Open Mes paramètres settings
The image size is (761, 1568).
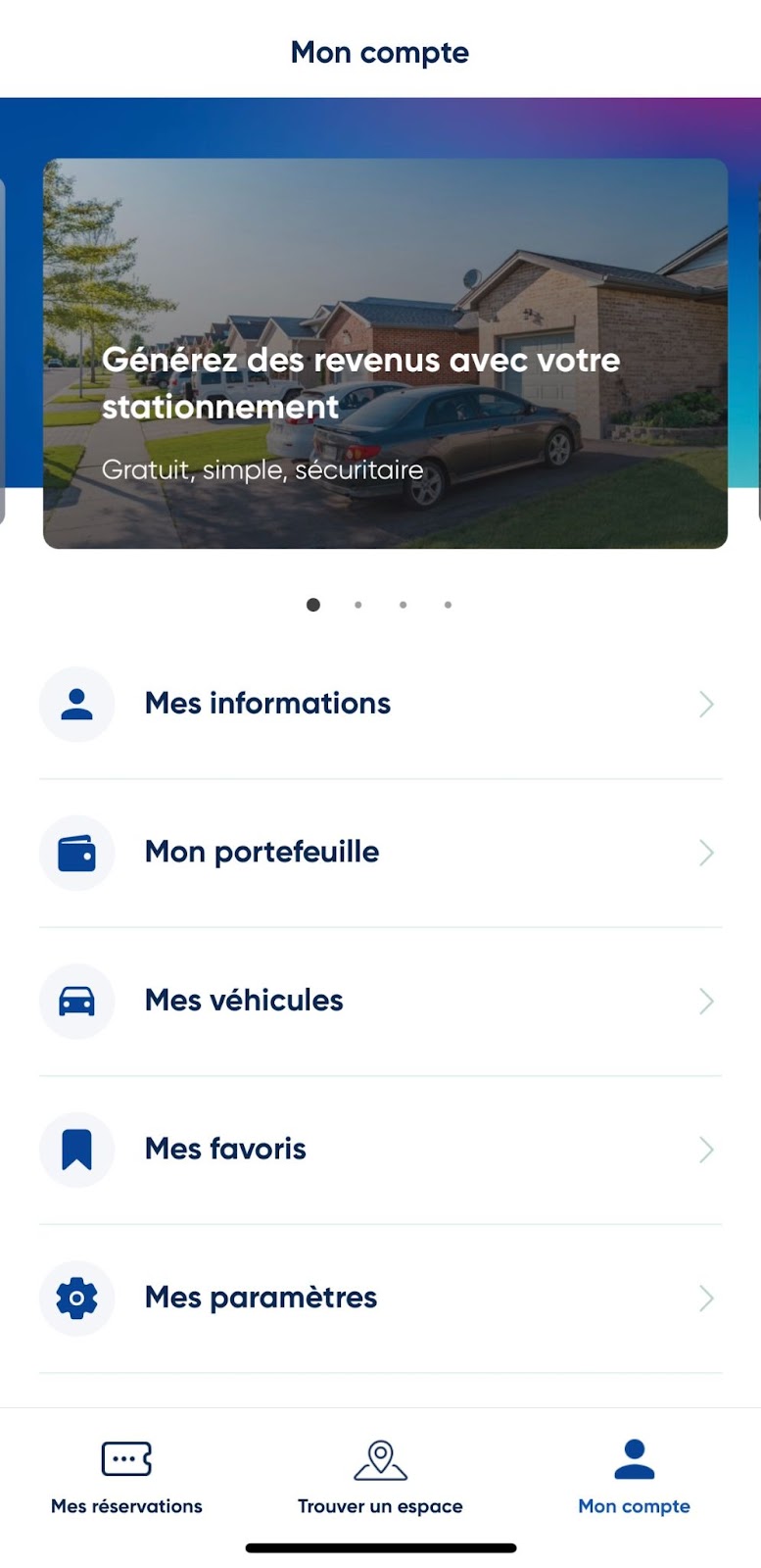(x=379, y=1298)
